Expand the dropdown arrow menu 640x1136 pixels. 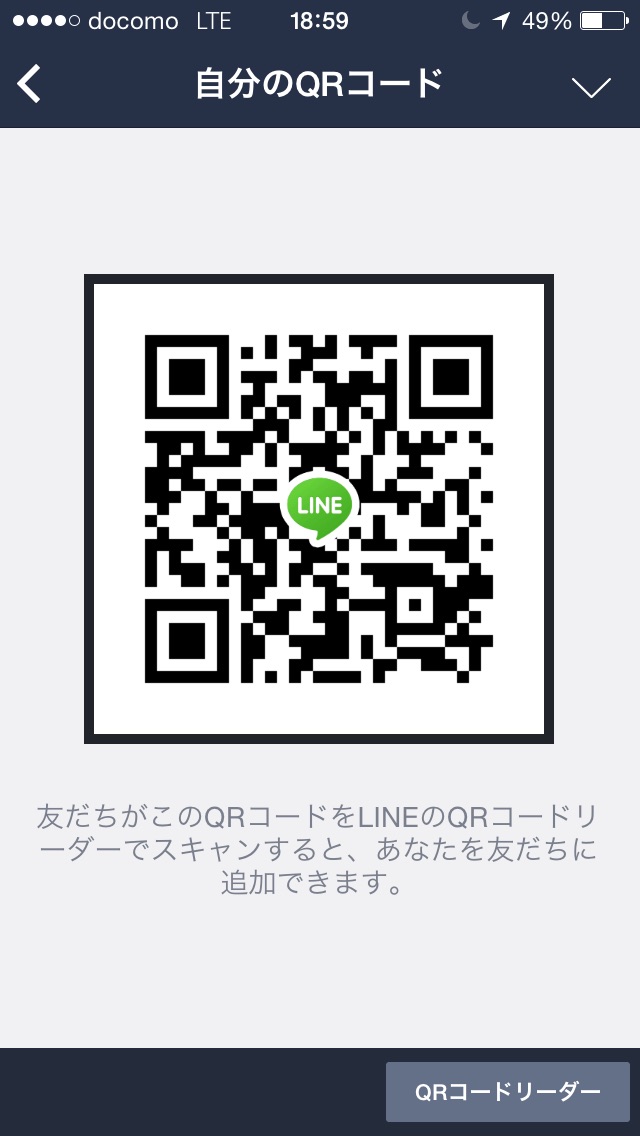(x=591, y=87)
